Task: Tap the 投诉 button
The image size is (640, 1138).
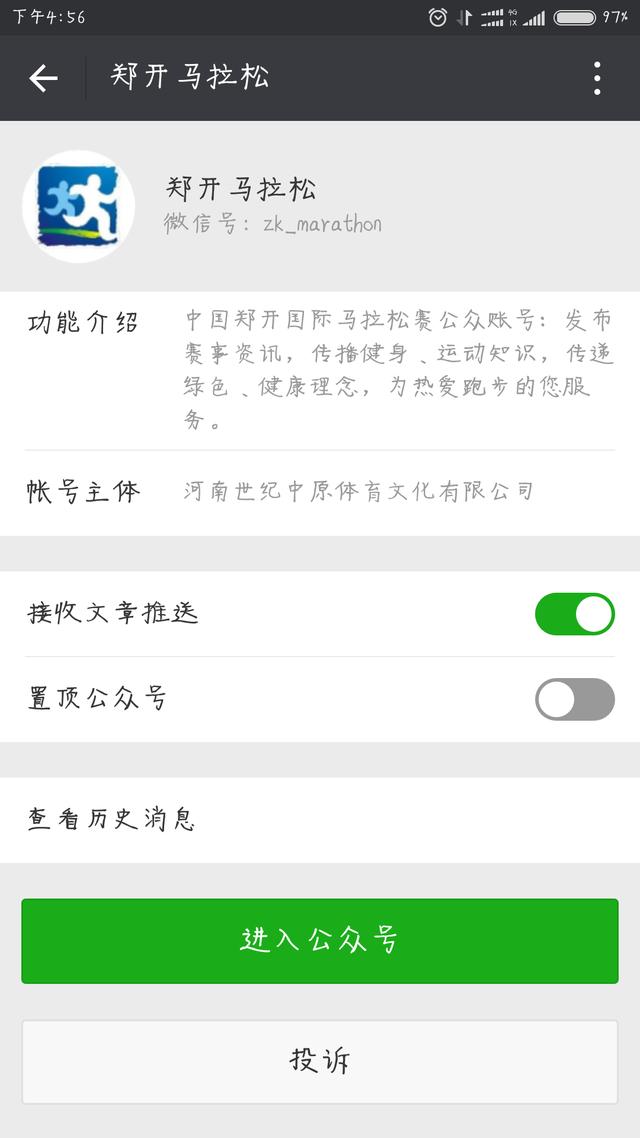Action: (x=320, y=1061)
